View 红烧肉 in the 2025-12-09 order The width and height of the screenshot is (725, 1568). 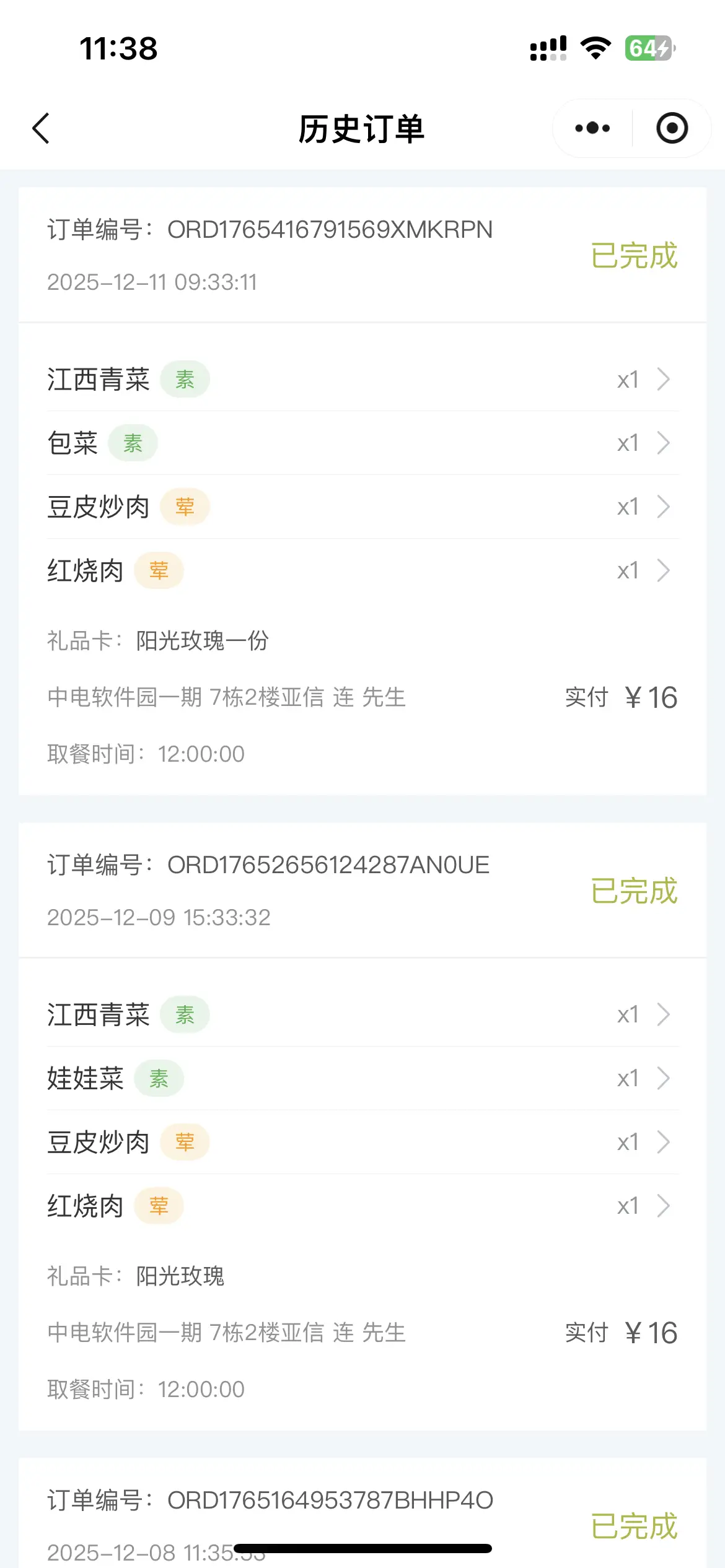[x=362, y=1206]
